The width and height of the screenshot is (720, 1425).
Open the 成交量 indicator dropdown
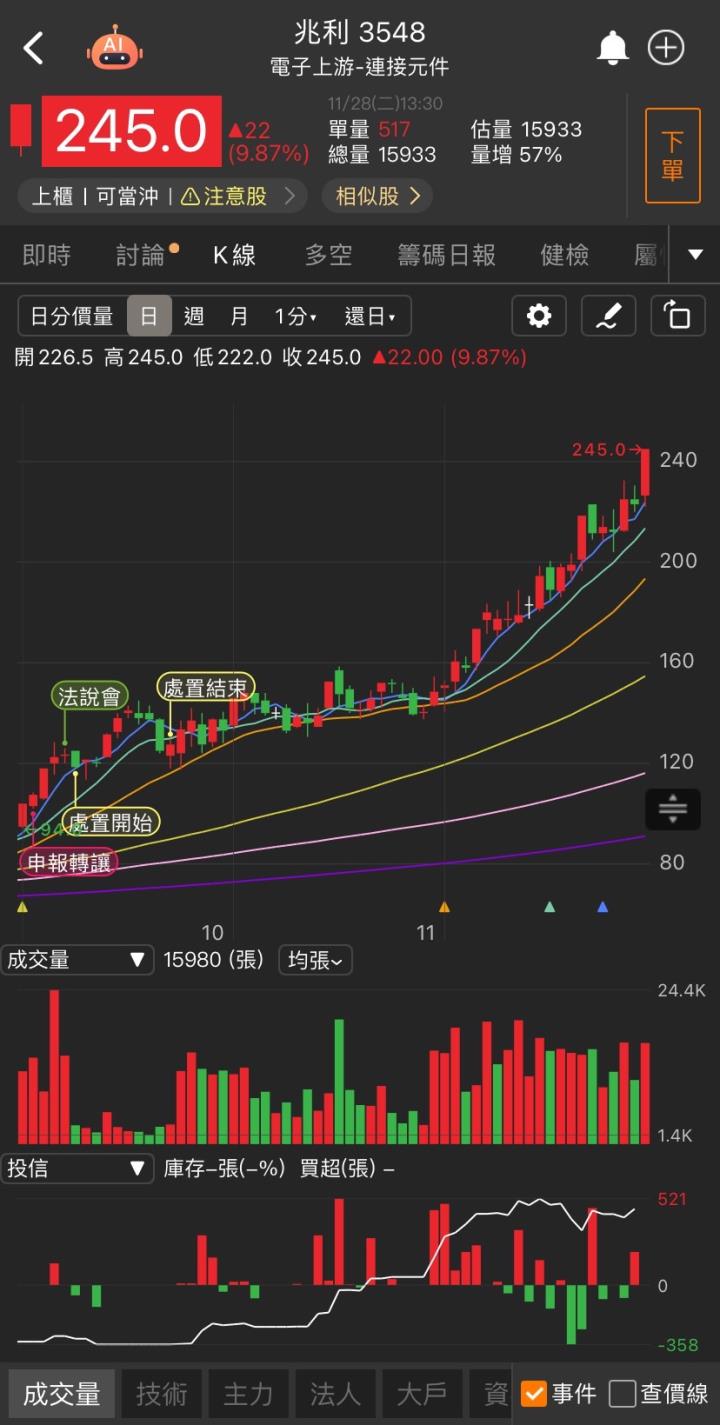[x=76, y=960]
